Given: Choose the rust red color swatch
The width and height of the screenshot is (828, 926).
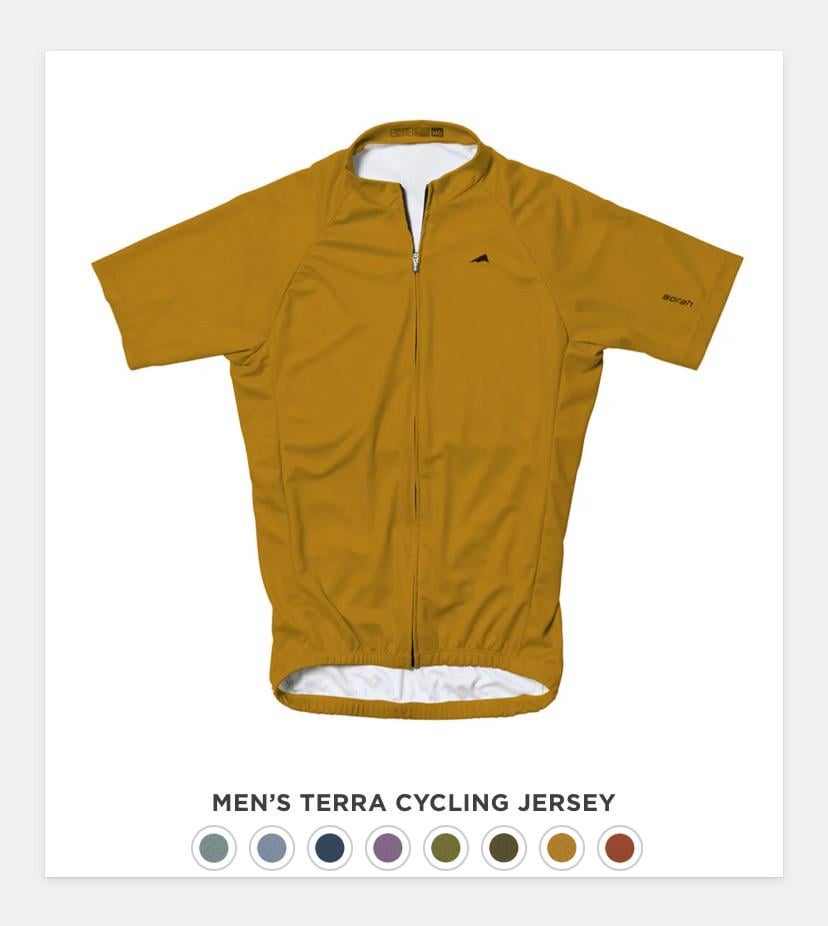Looking at the screenshot, I should click(620, 848).
